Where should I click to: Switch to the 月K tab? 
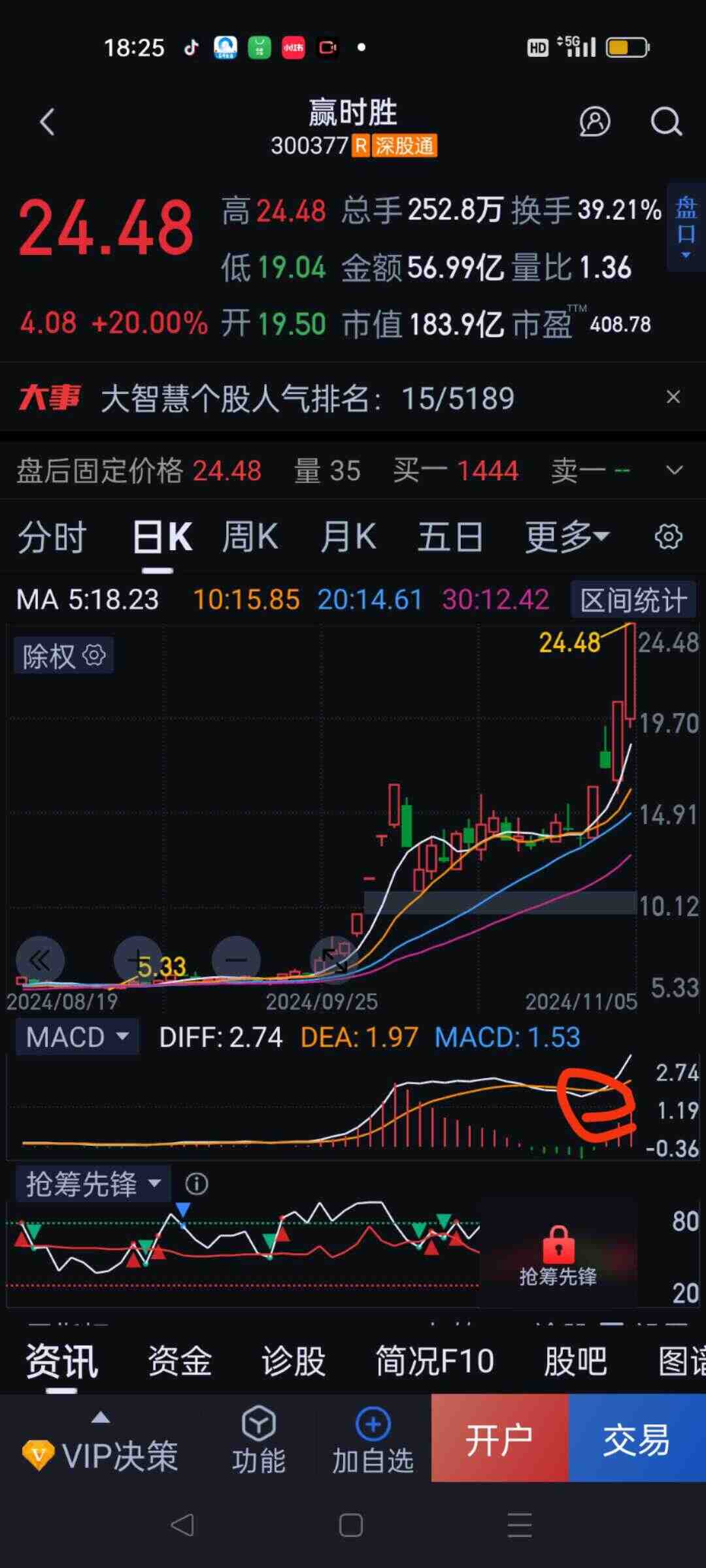click(348, 537)
